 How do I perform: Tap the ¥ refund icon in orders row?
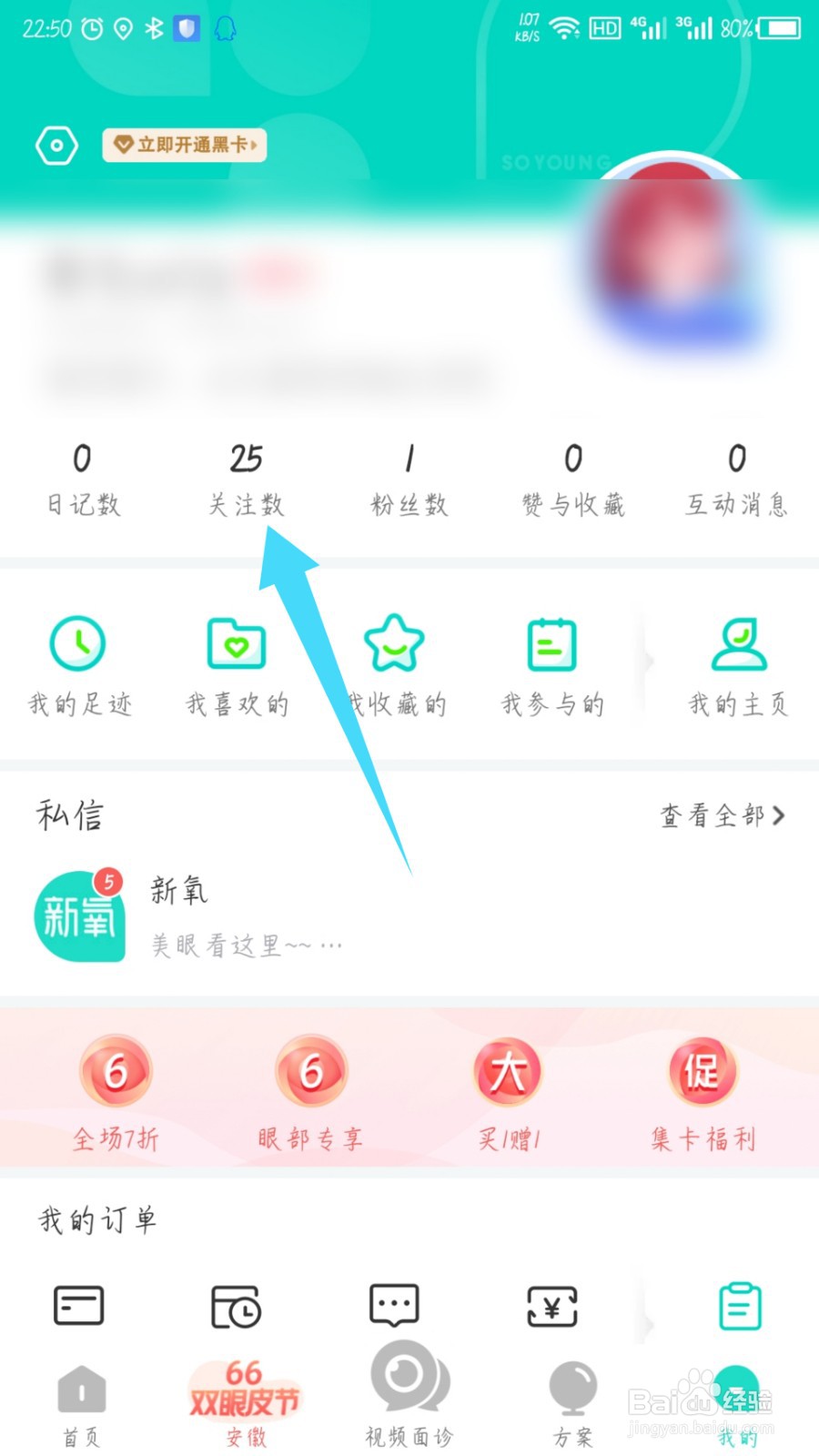(550, 1306)
